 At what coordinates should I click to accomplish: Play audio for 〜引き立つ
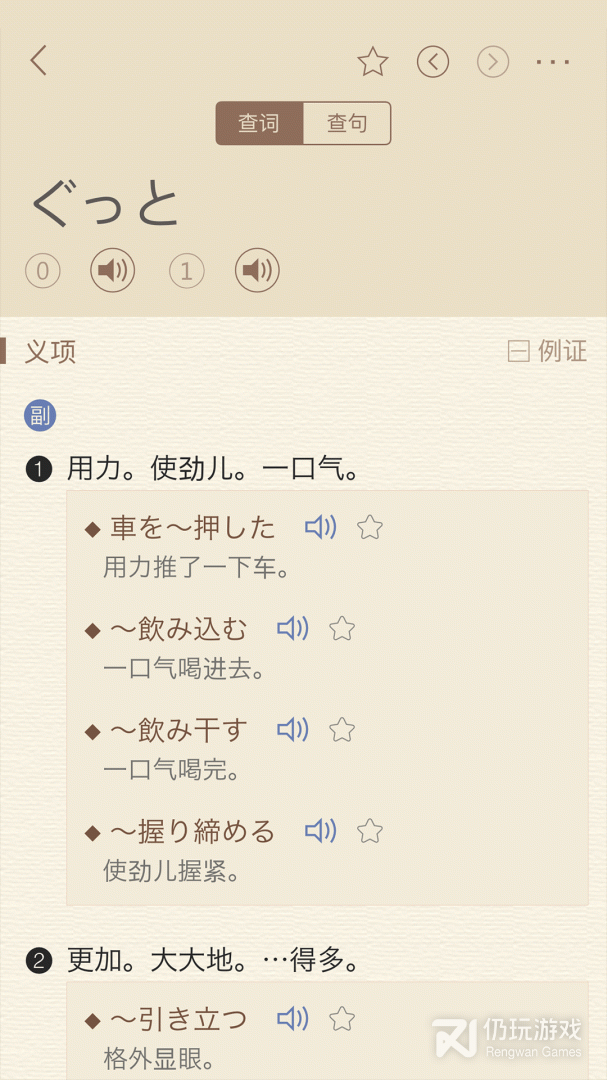292,1018
